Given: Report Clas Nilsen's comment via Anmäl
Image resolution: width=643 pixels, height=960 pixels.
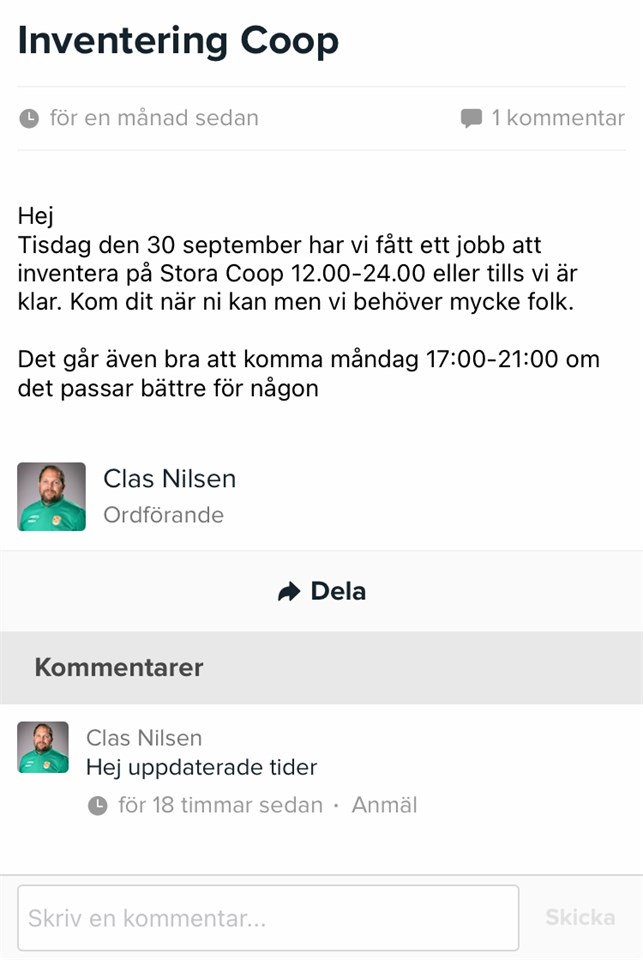Looking at the screenshot, I should point(384,805).
